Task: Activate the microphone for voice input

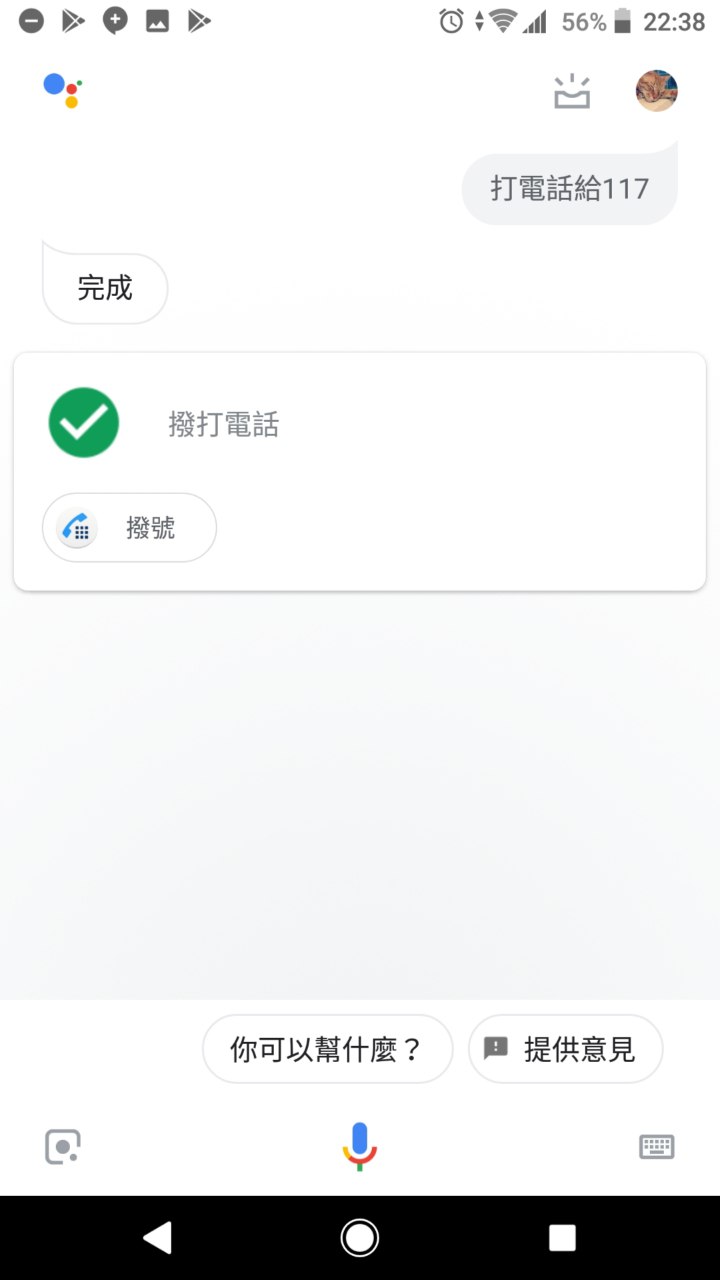Action: coord(359,1146)
